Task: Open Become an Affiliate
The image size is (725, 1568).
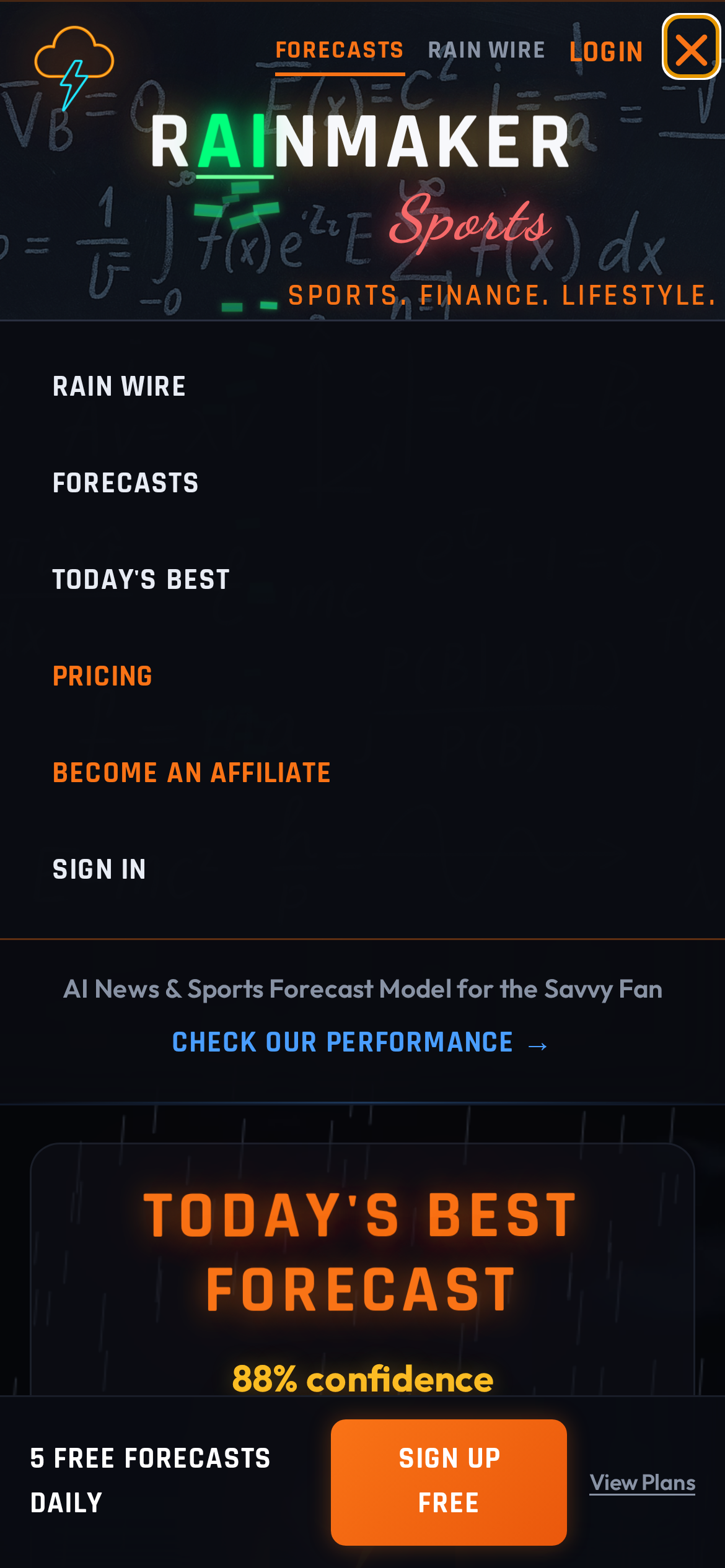Action: [x=192, y=773]
